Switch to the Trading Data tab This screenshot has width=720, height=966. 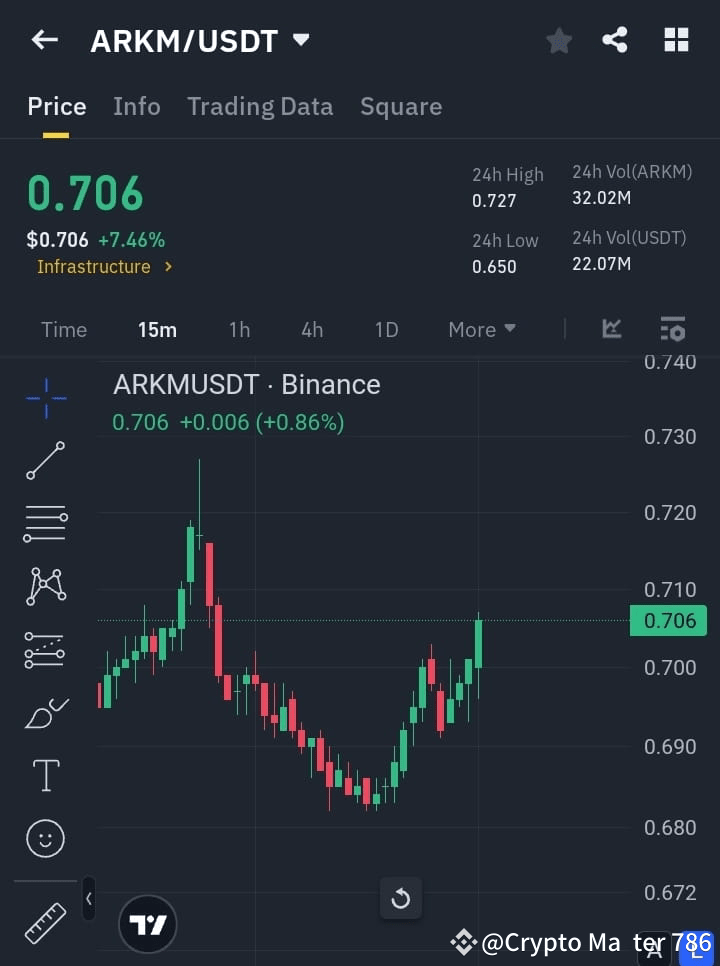pos(260,106)
